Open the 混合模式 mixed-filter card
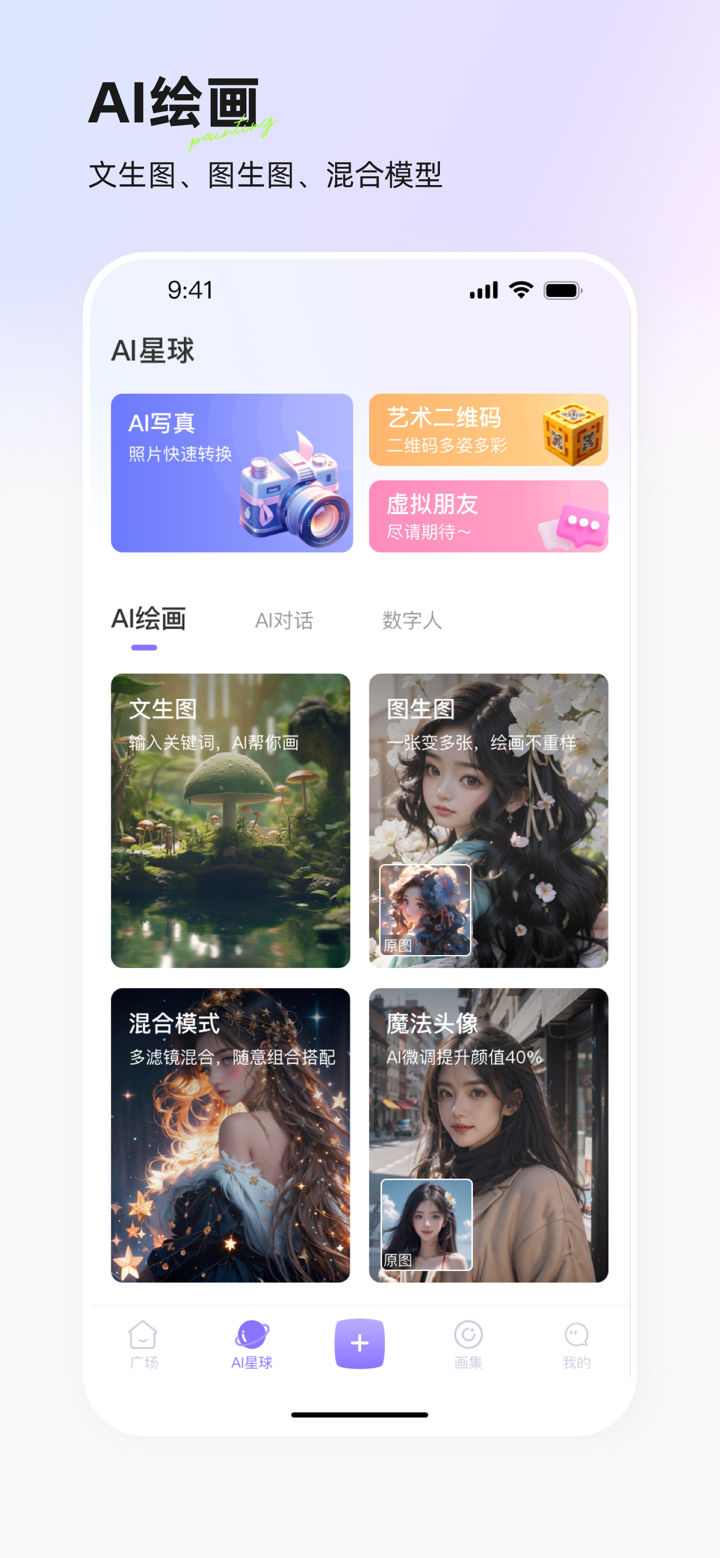 point(230,1135)
